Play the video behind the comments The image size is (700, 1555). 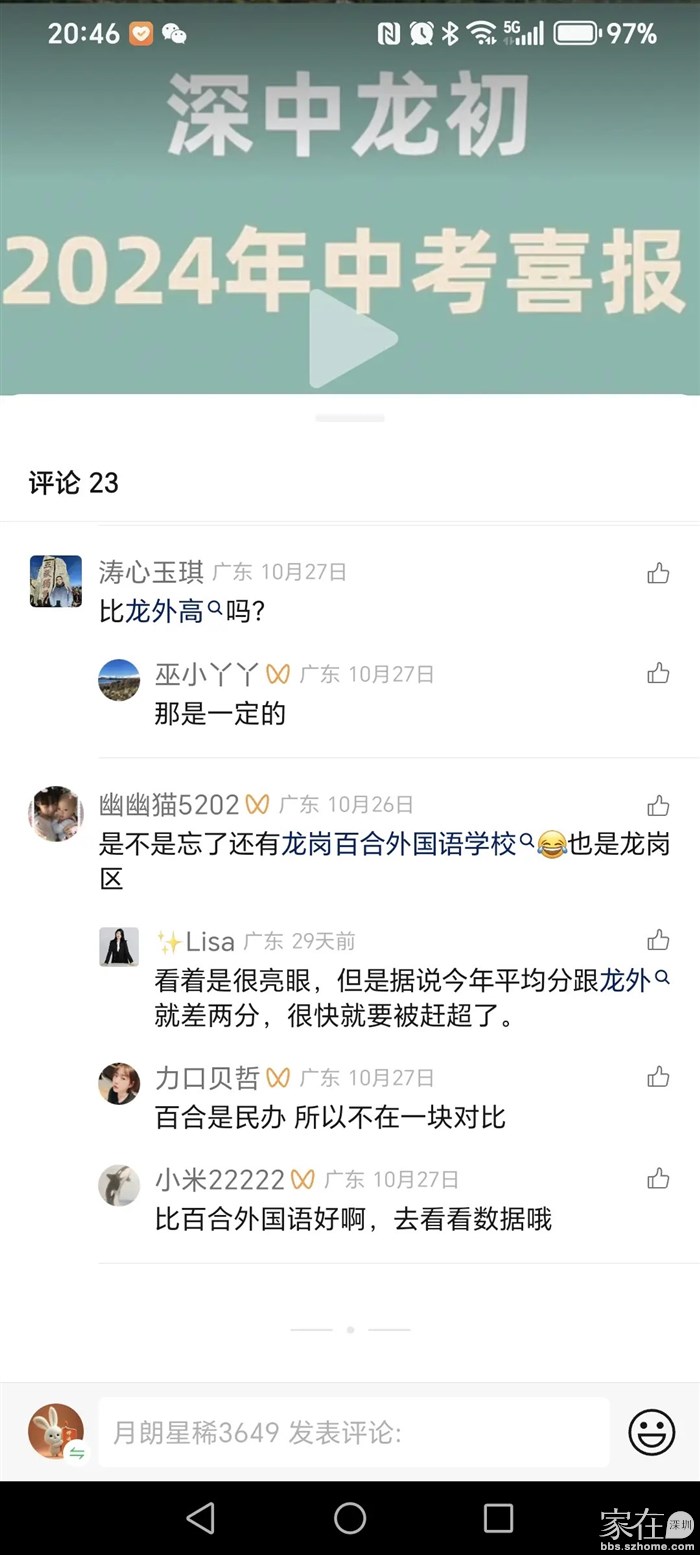point(352,339)
